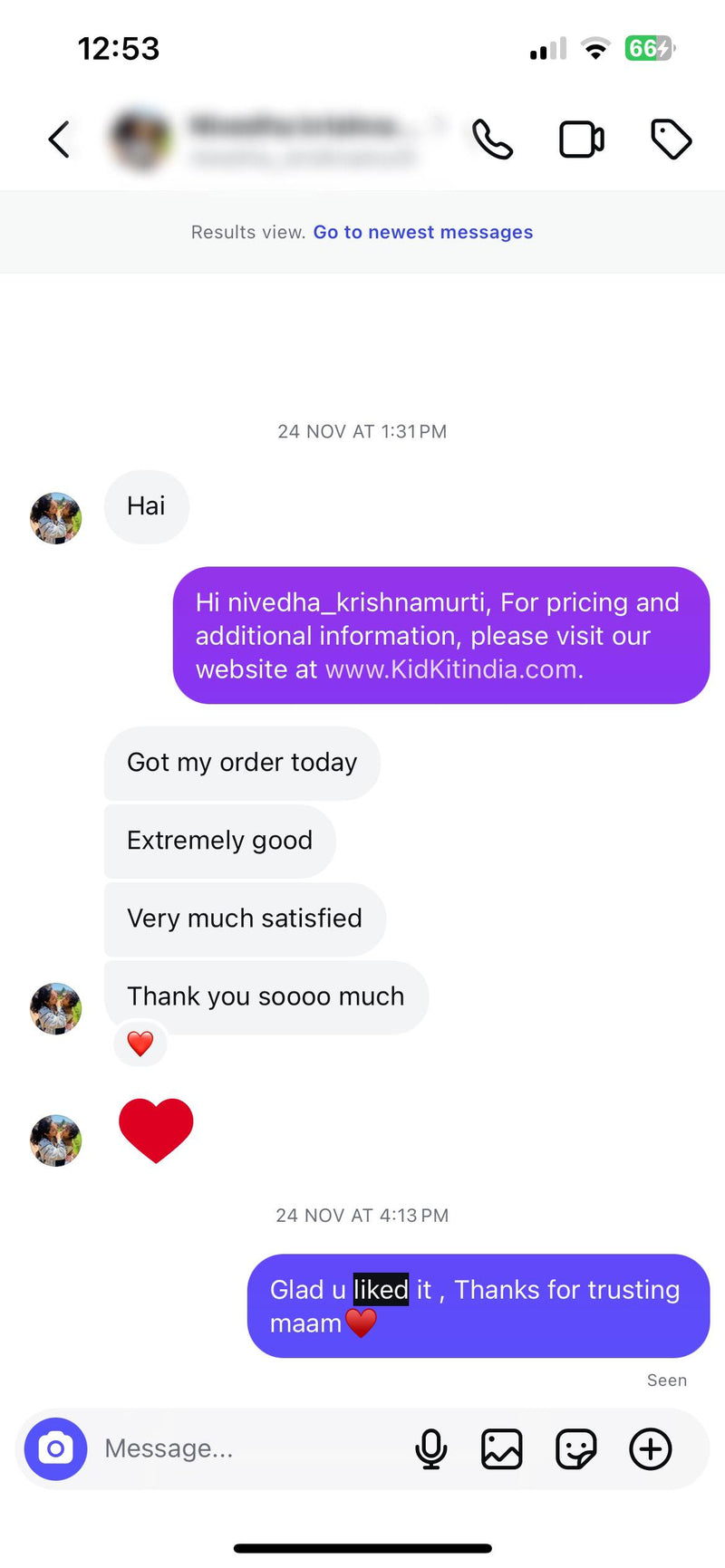Open the contact's profile header

272,139
